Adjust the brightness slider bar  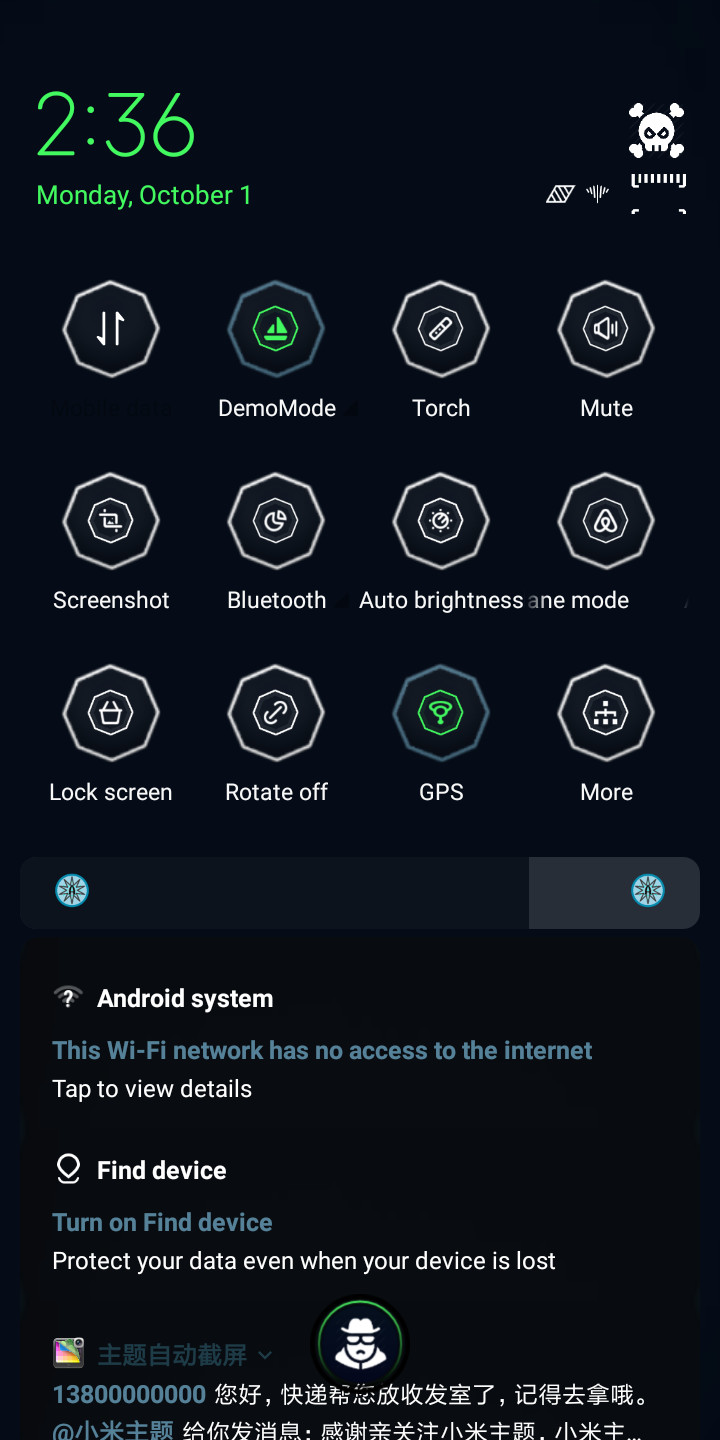click(360, 892)
